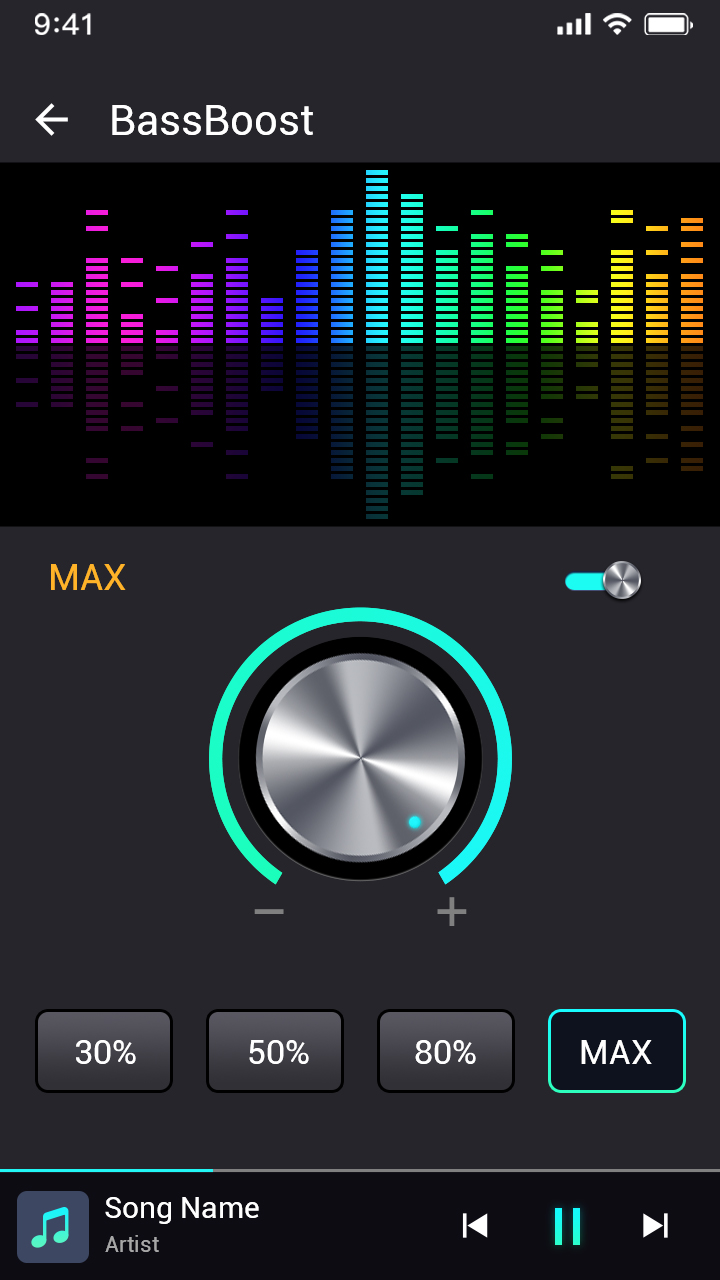Select the 30% bass preset
The image size is (720, 1280).
(x=104, y=1051)
